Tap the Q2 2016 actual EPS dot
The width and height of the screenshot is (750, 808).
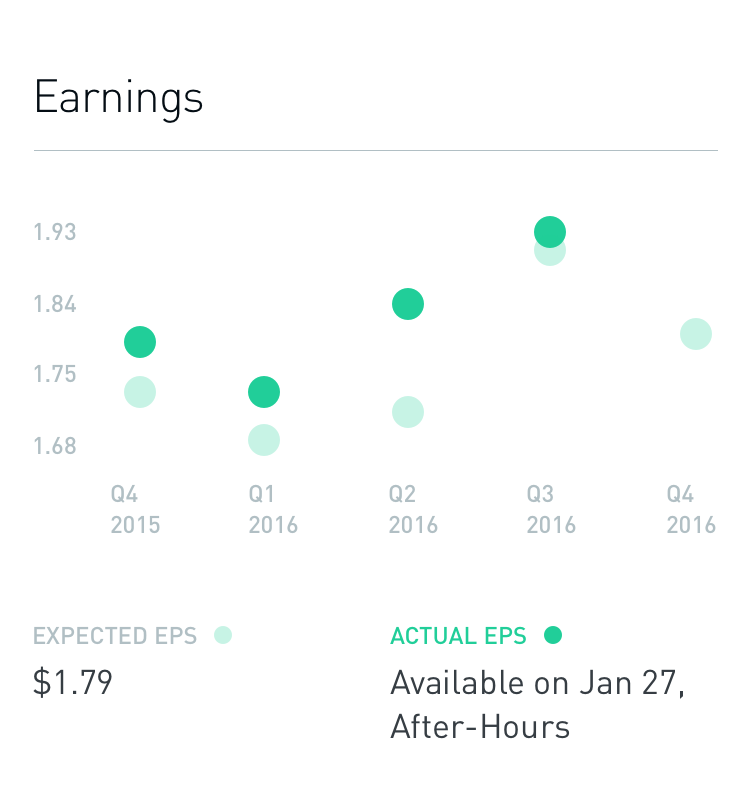tap(408, 304)
